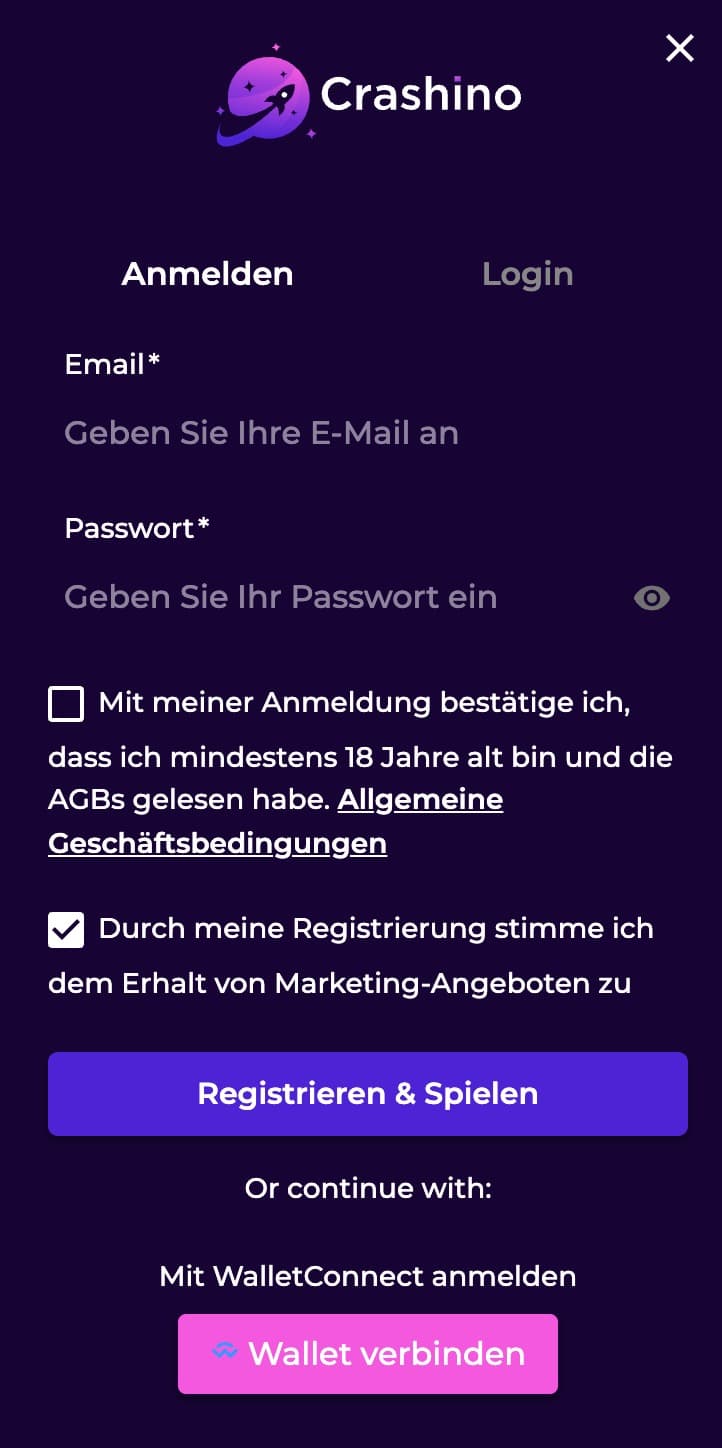Uncheck the marketing offers consent checkbox

pyautogui.click(x=65, y=929)
